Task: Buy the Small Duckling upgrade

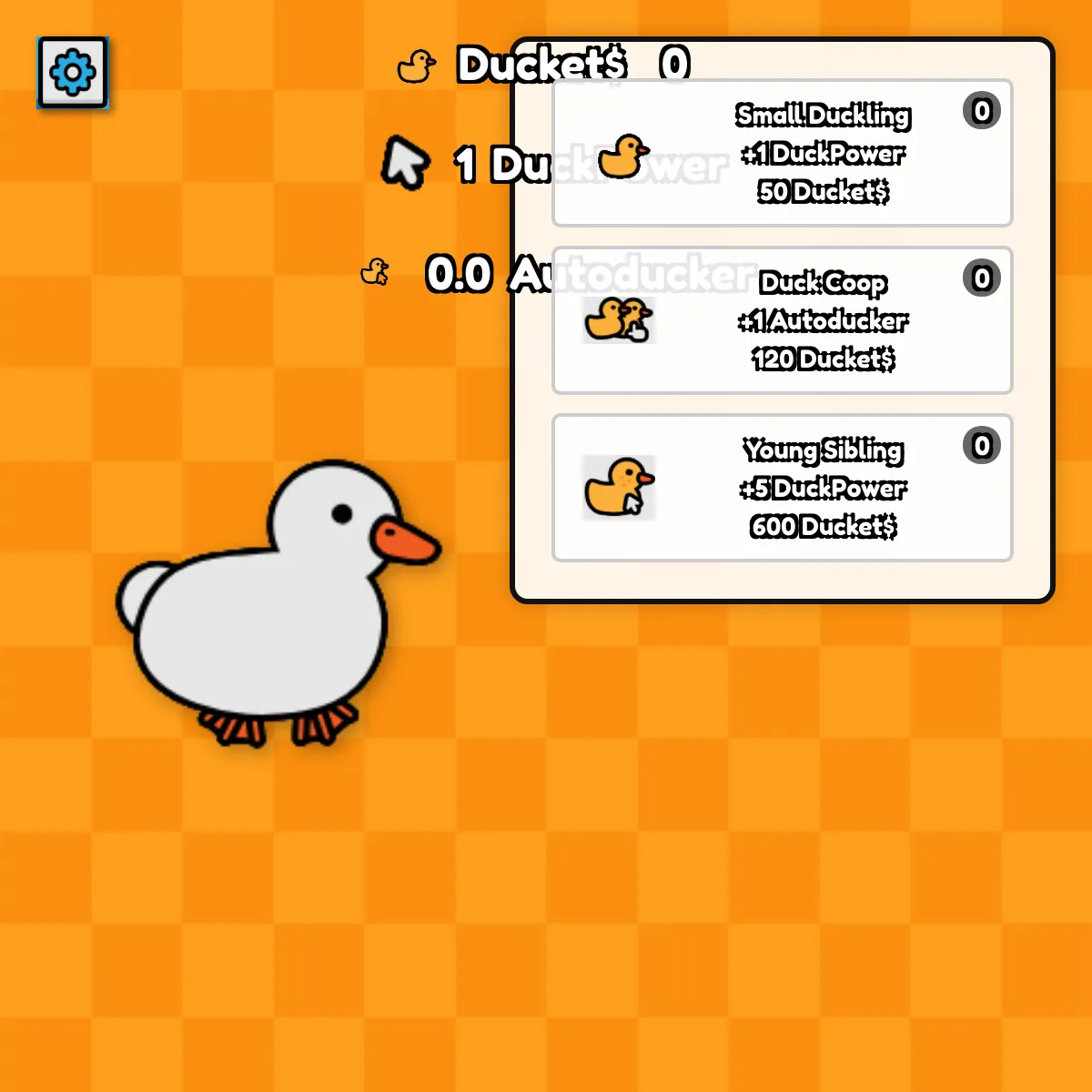Action: pos(782,153)
